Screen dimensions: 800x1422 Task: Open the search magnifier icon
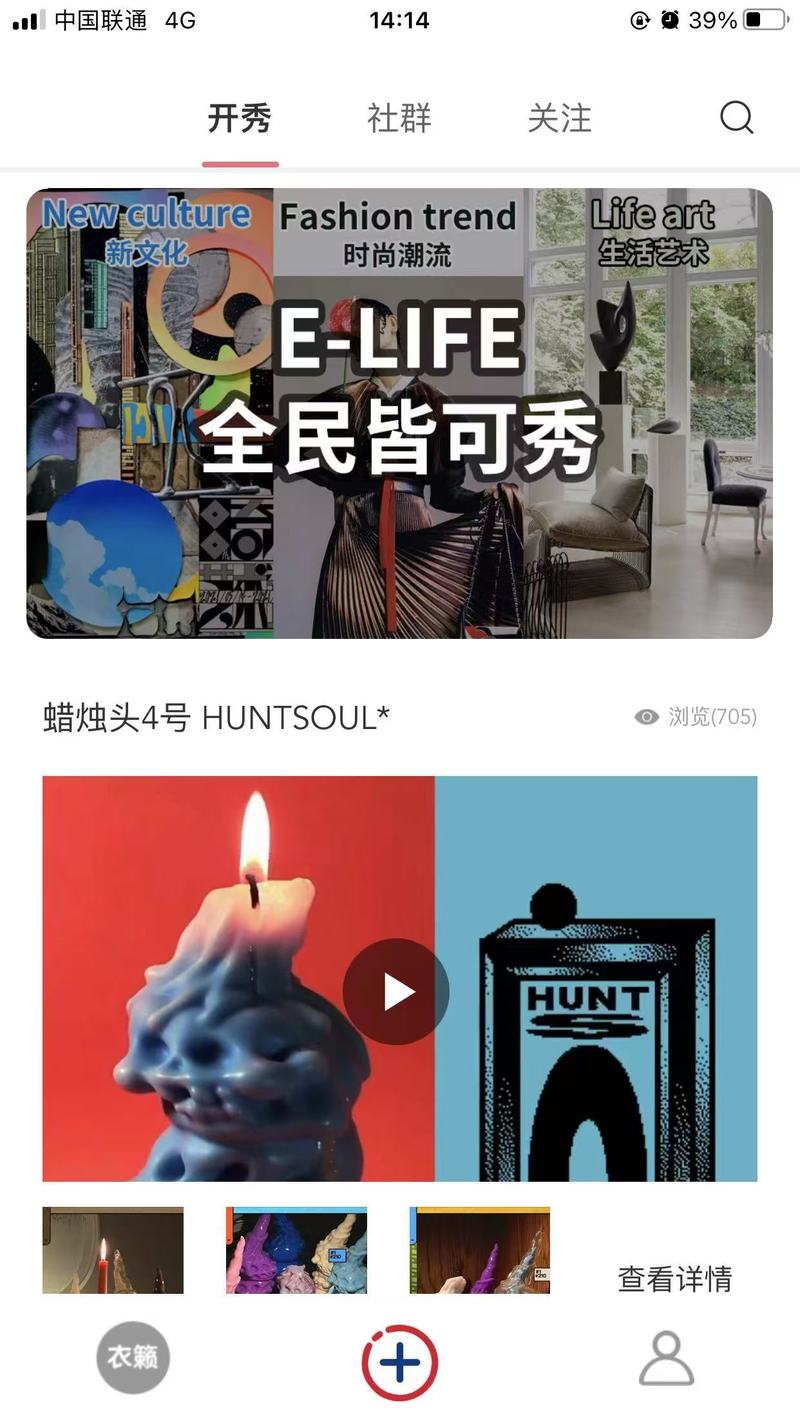tap(736, 118)
